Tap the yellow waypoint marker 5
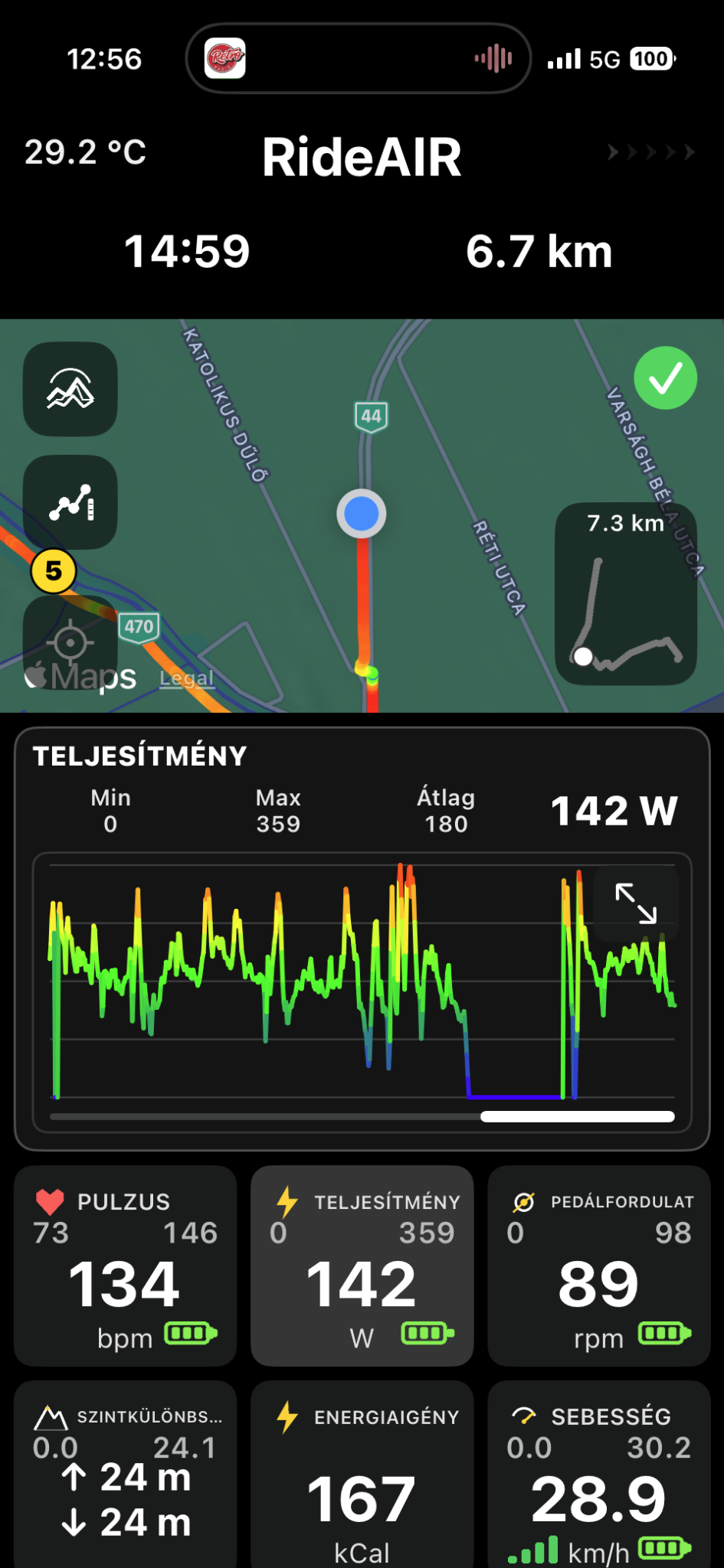Screen dimensions: 724x1568 (x=54, y=571)
